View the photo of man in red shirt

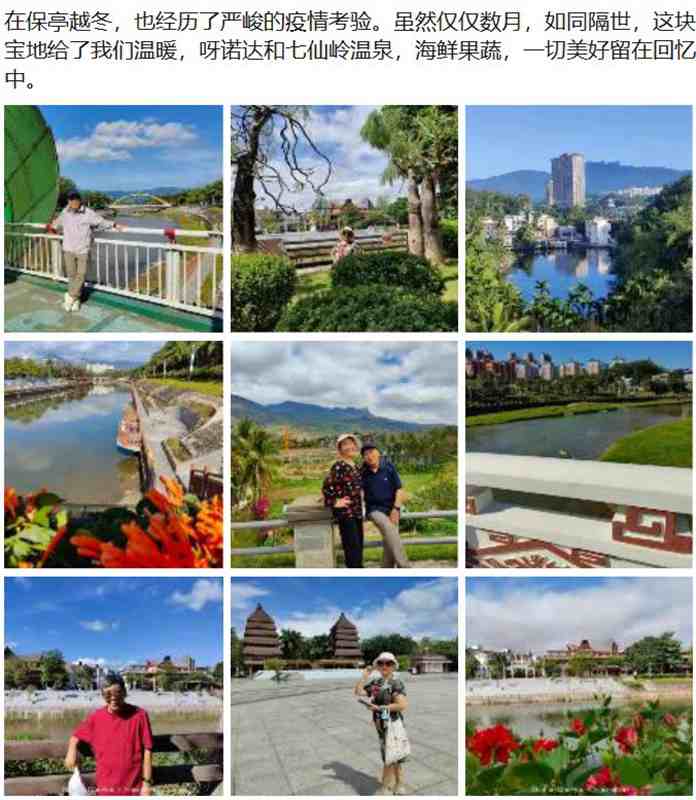click(x=113, y=685)
